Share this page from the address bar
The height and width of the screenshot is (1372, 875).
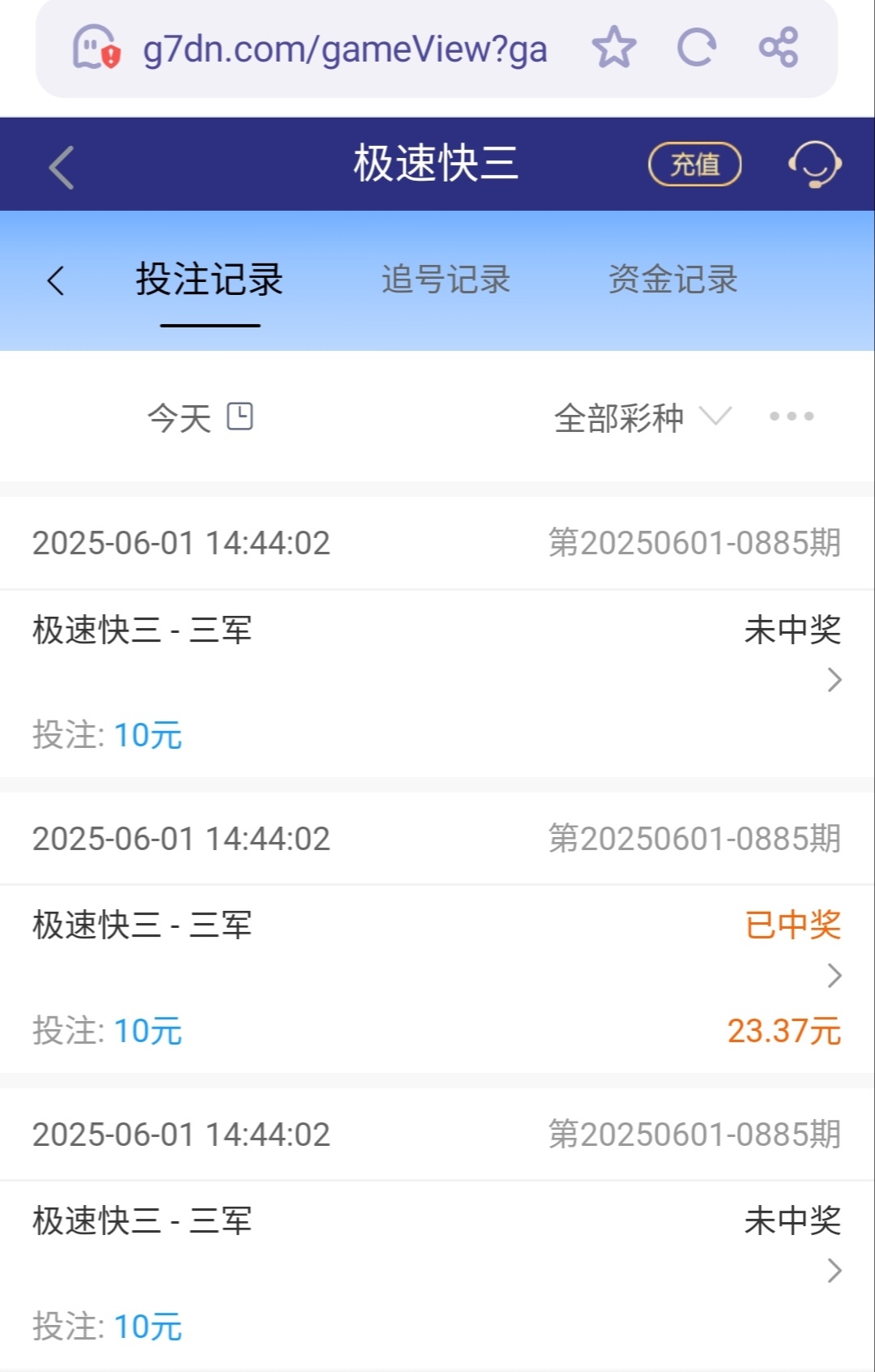(x=779, y=47)
